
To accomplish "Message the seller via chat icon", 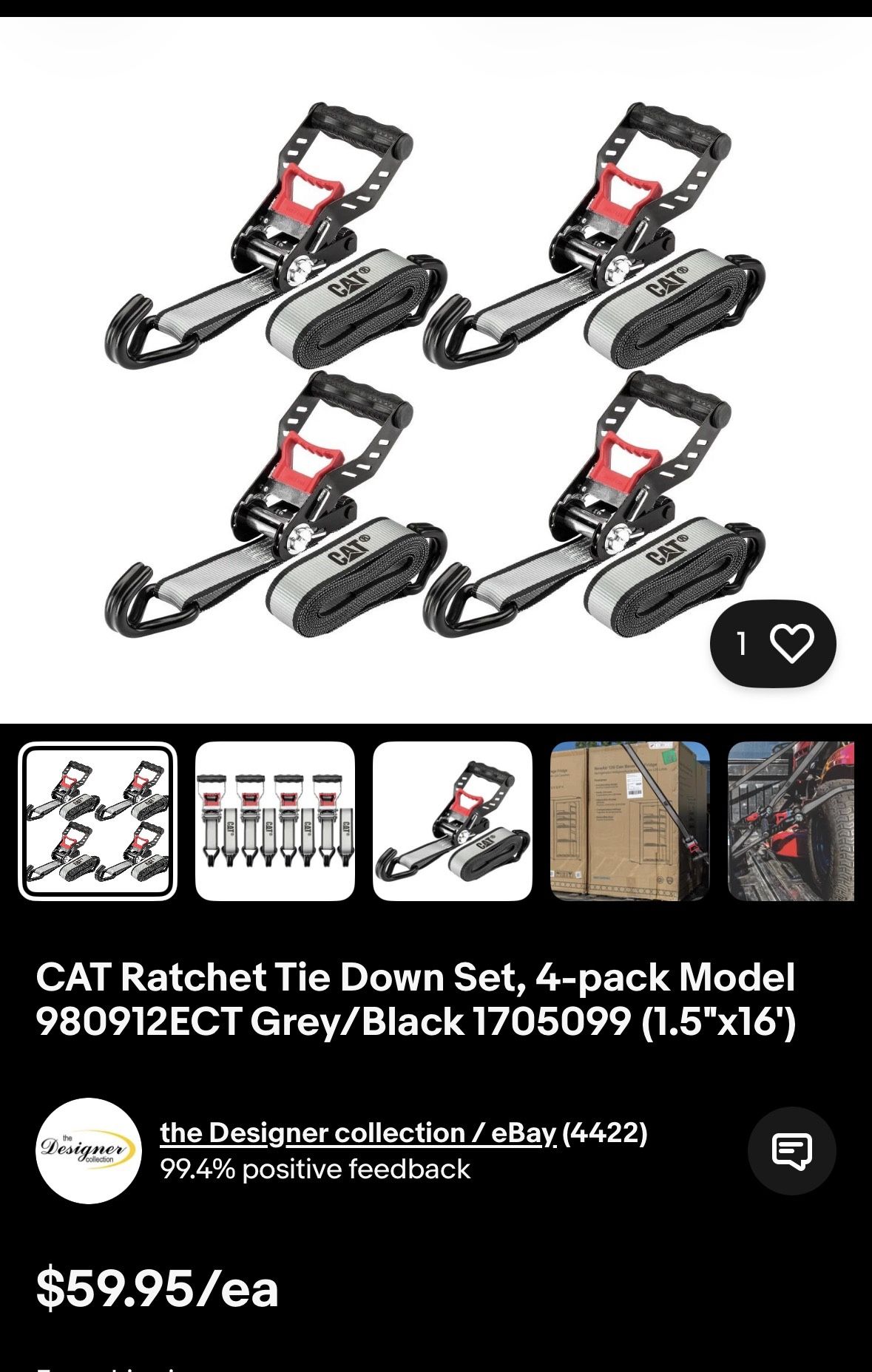I will pyautogui.click(x=791, y=1150).
